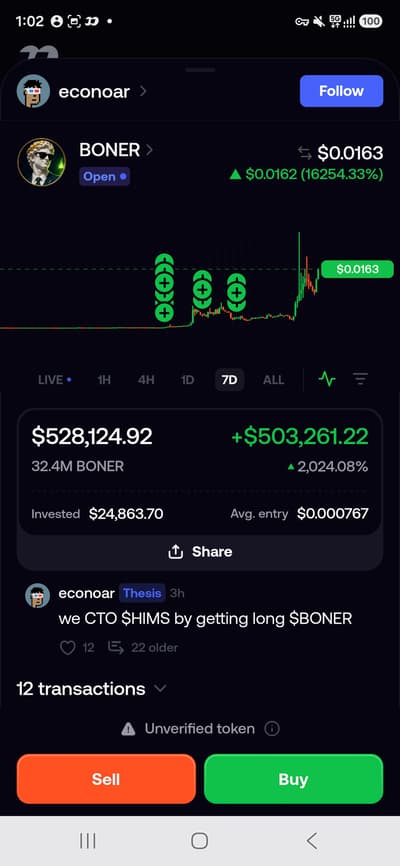Sell BONER tokens
This screenshot has width=400, height=866.
[x=106, y=779]
